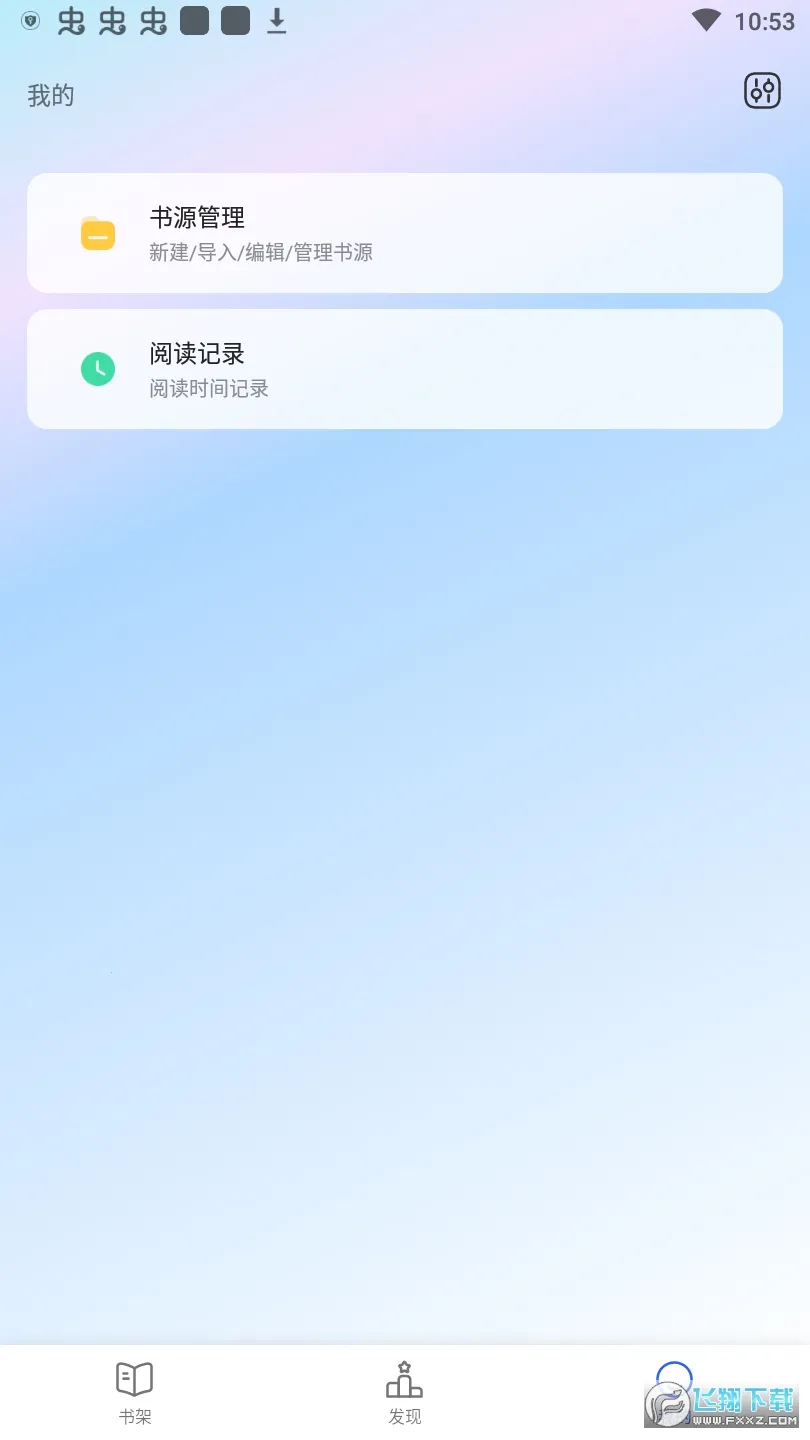The width and height of the screenshot is (810, 1440).
Task: Tap the 阅读时间记录 subtitle text
Action: pyautogui.click(x=208, y=389)
